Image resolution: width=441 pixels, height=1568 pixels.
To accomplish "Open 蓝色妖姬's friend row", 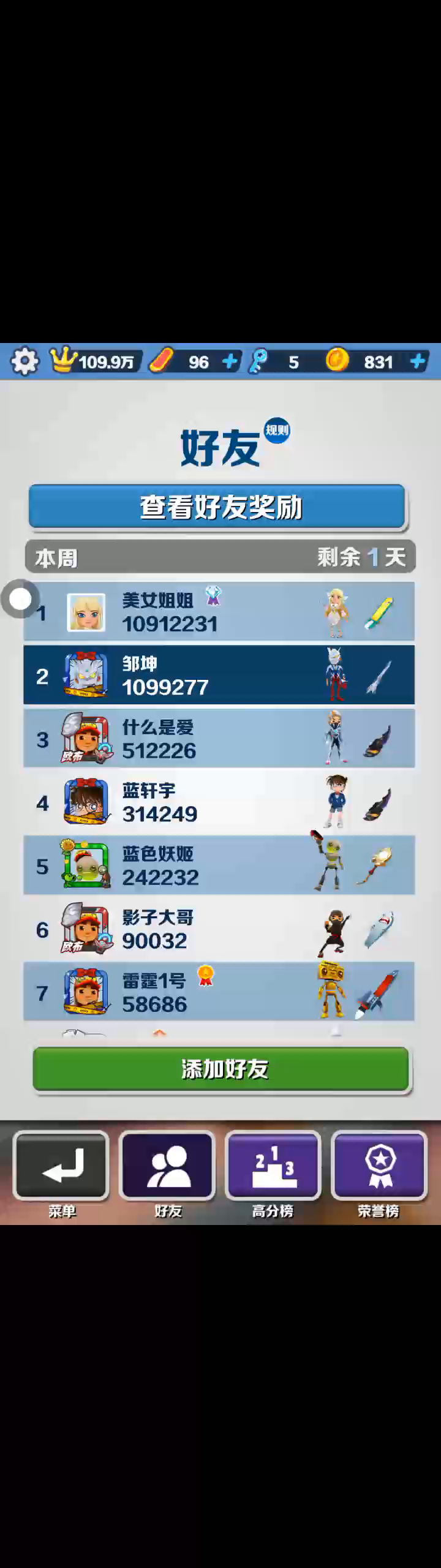I will tap(219, 865).
